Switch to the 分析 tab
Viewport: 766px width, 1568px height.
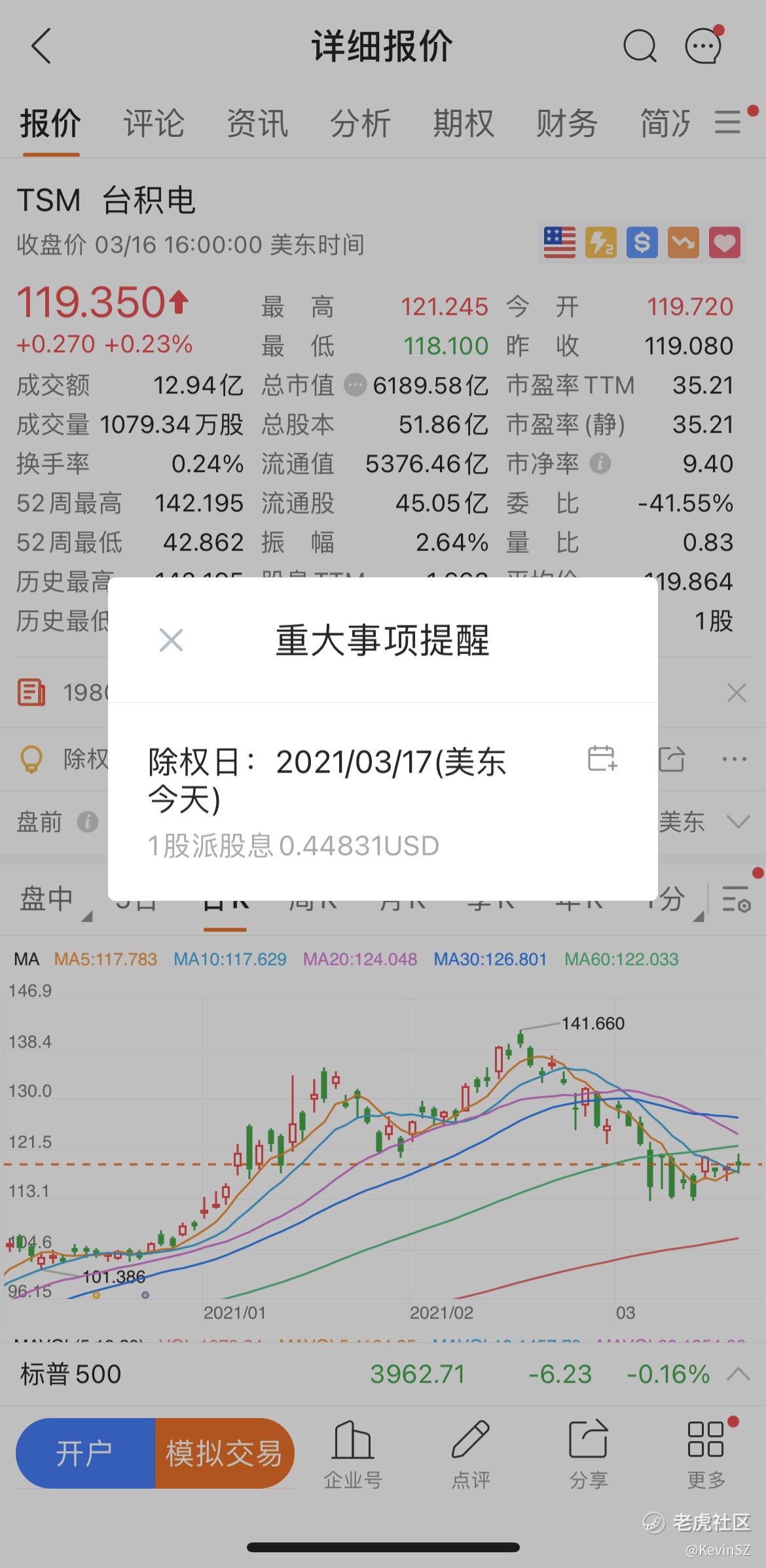[x=360, y=124]
